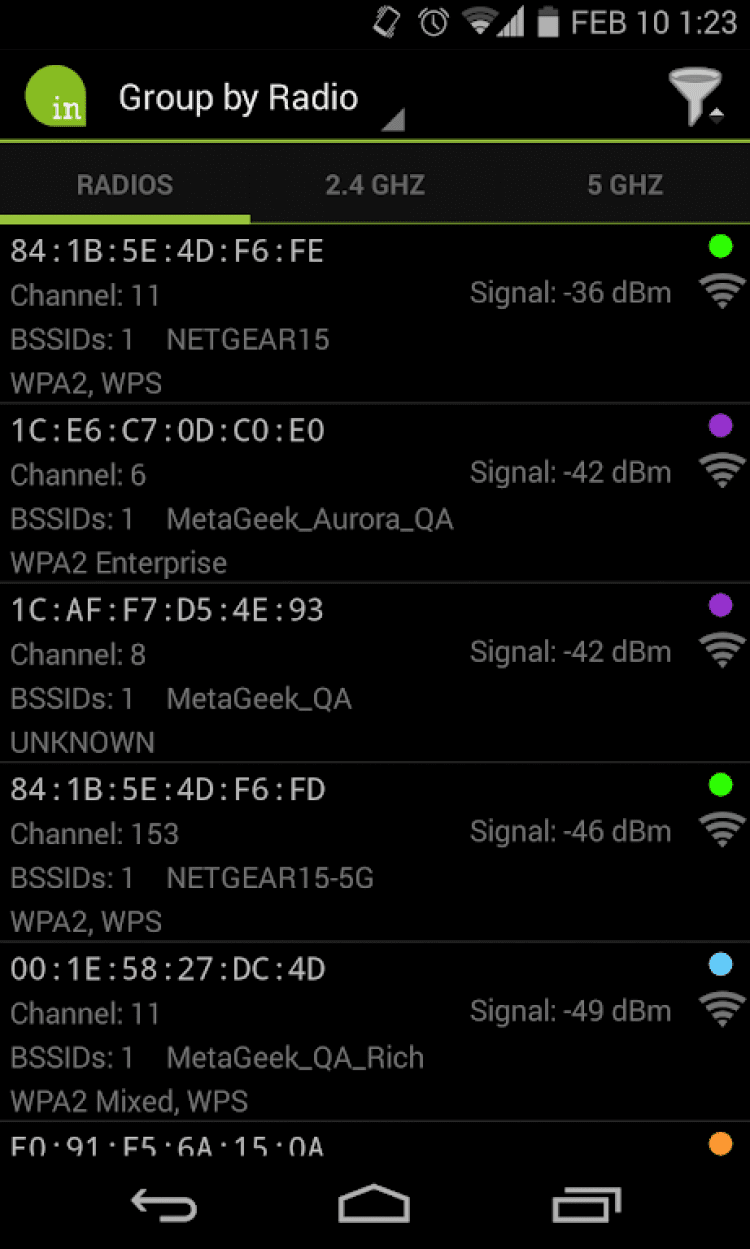Go back using the system back button
750x1249 pixels.
[x=166, y=1205]
